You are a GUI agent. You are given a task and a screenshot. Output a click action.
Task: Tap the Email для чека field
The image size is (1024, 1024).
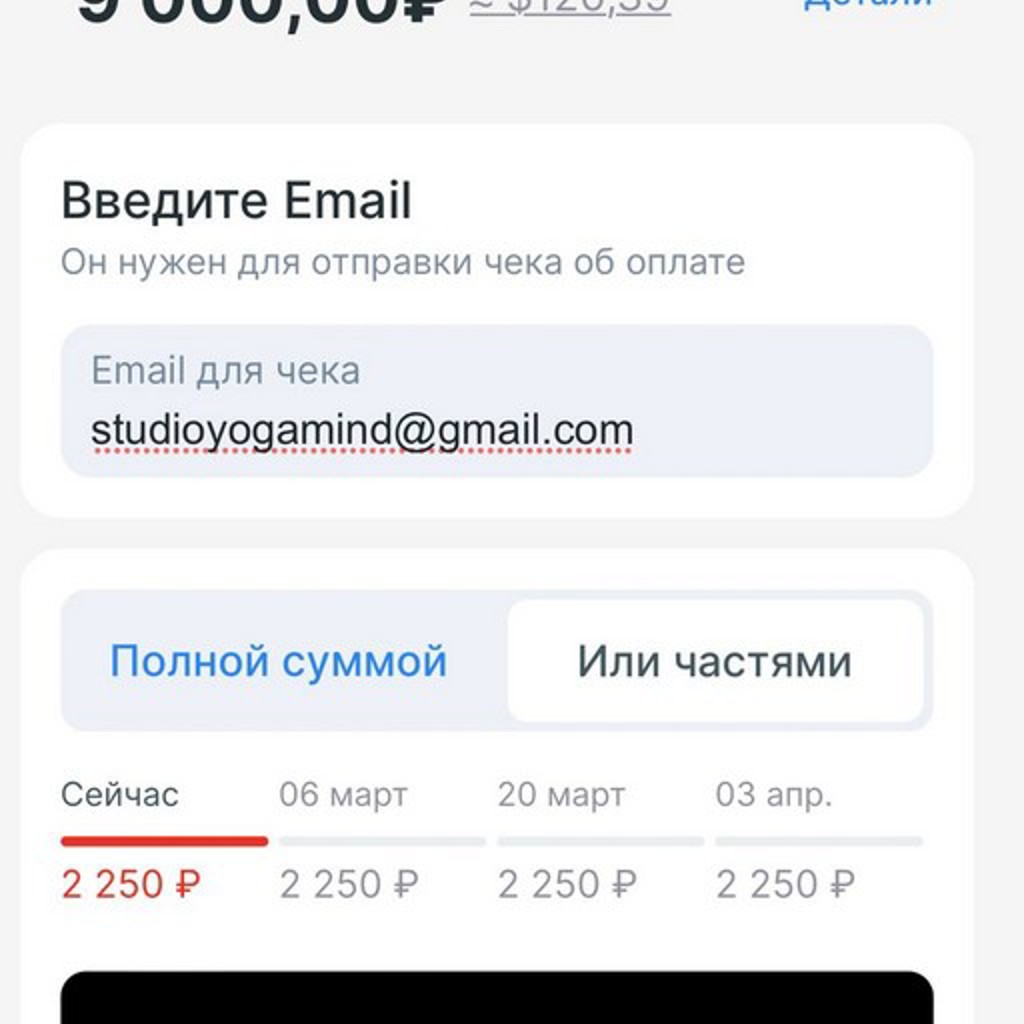click(x=496, y=402)
